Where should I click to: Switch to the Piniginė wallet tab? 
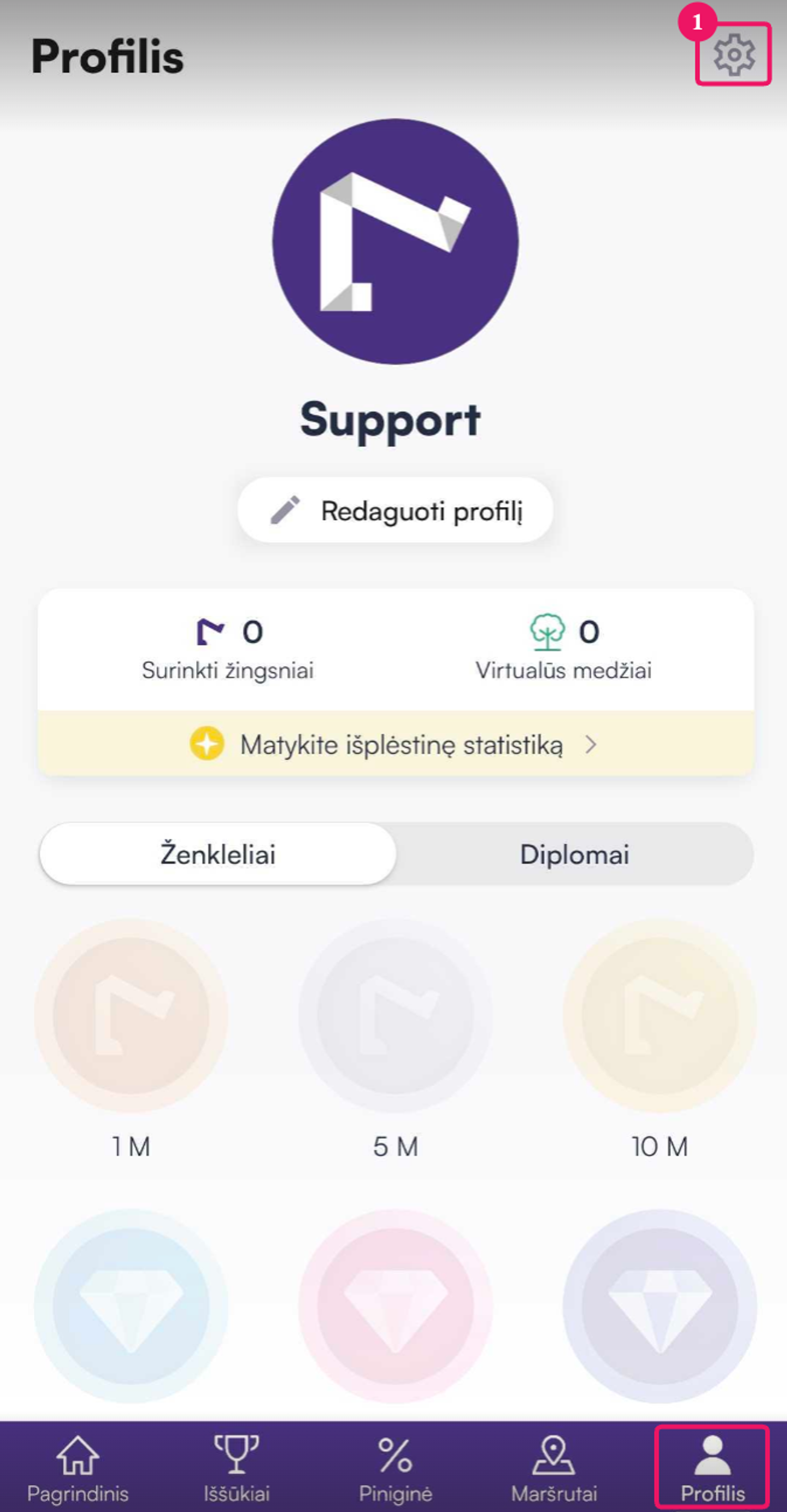click(395, 1467)
